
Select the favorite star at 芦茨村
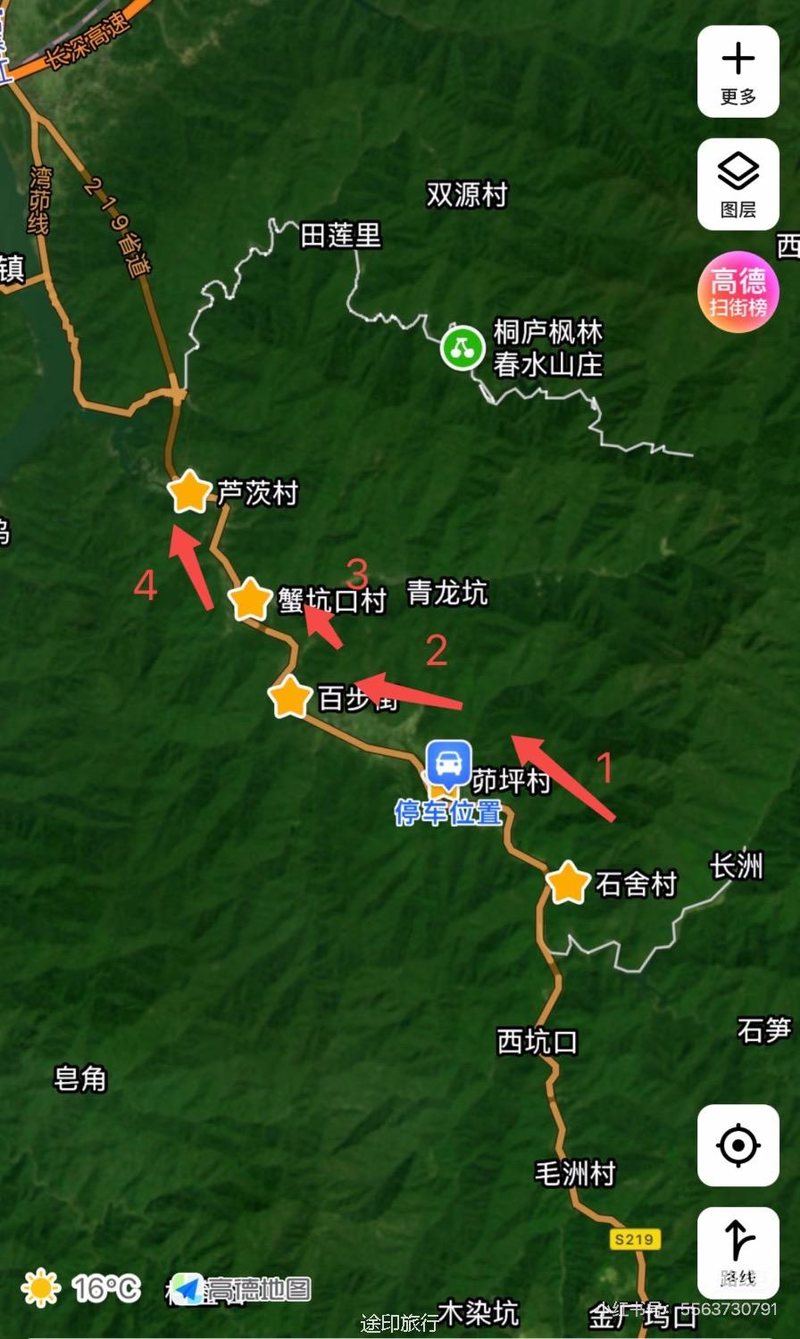188,493
